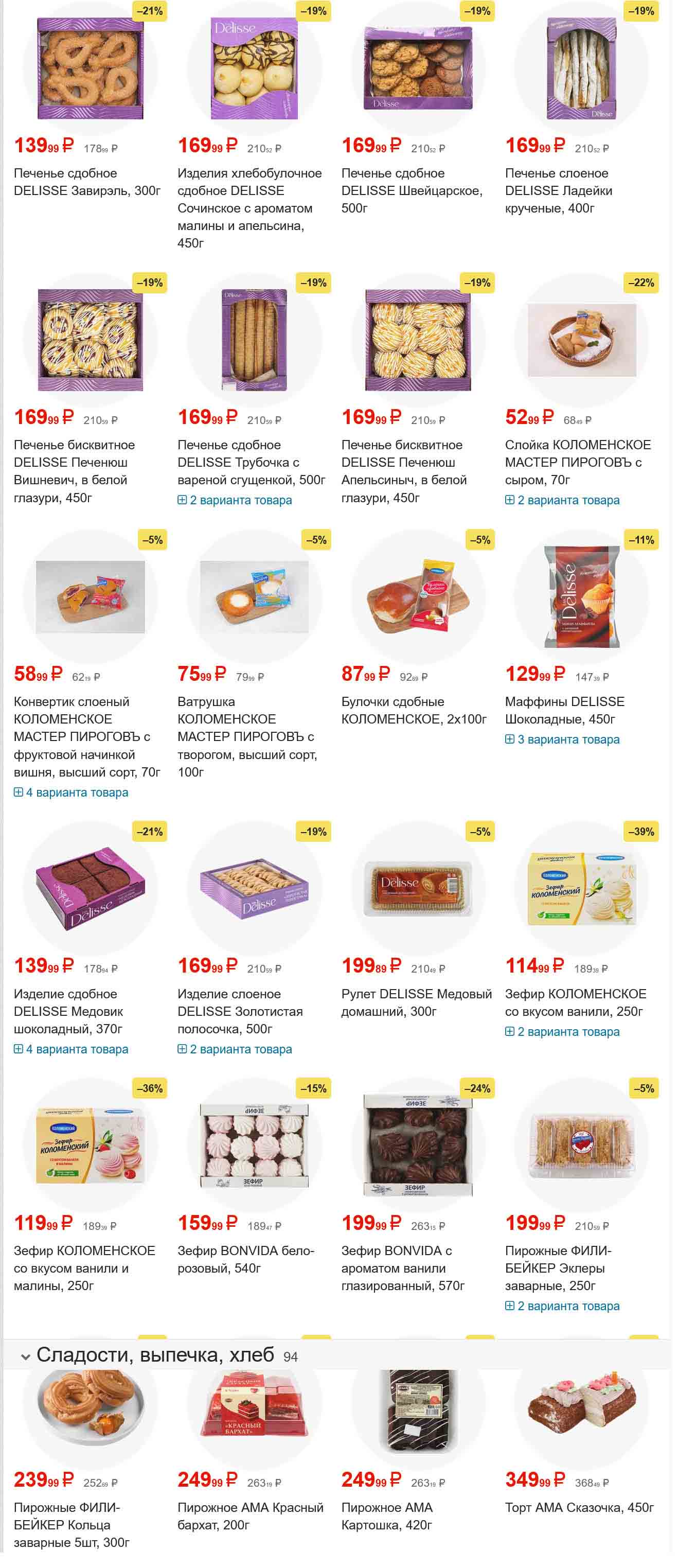Expand variants of Слойка с сыром
The height and width of the screenshot is (1568, 678).
click(x=562, y=500)
